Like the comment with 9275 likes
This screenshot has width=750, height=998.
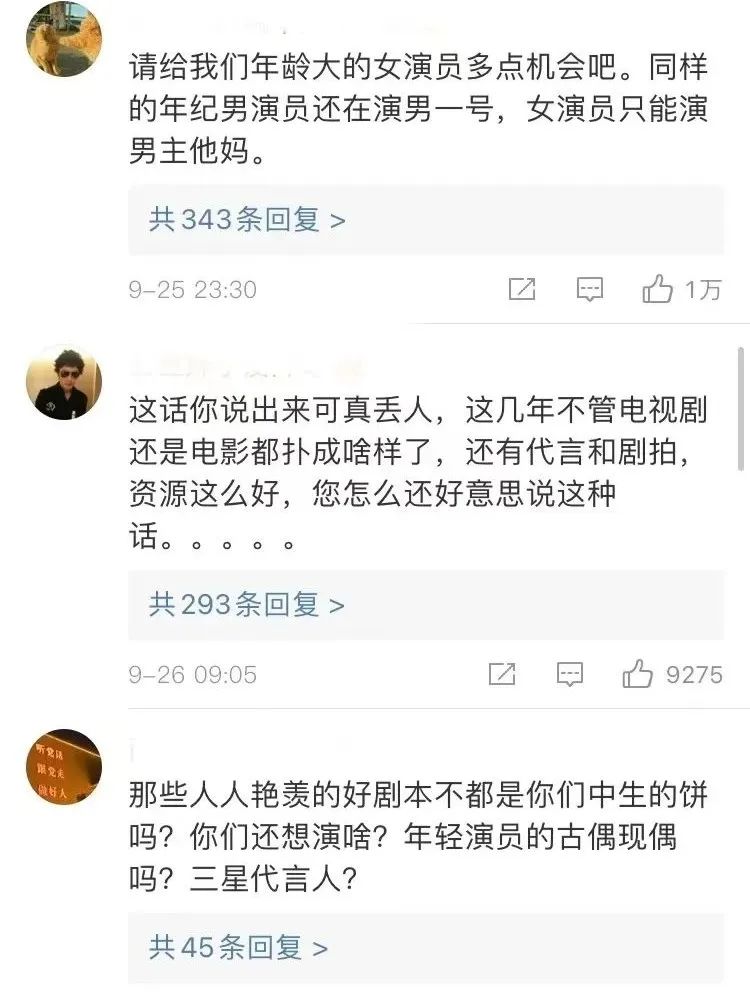637,674
